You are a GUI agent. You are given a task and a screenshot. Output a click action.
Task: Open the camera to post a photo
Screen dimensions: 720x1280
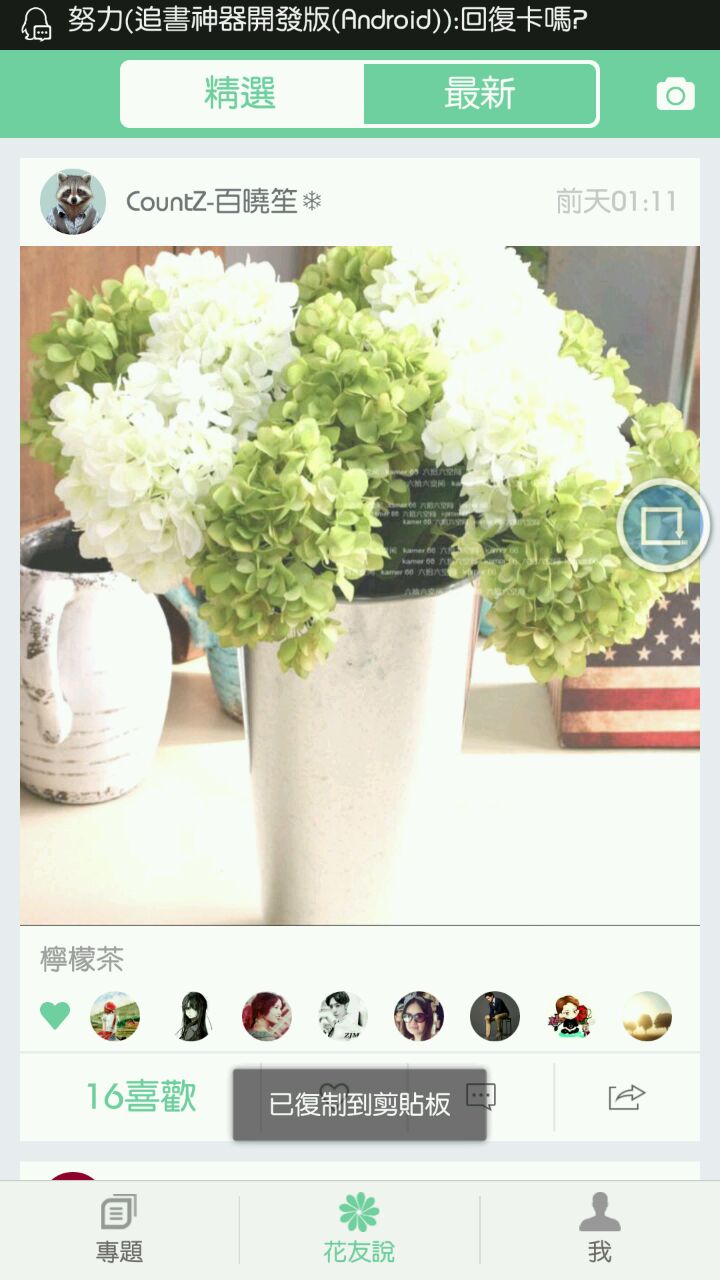675,94
